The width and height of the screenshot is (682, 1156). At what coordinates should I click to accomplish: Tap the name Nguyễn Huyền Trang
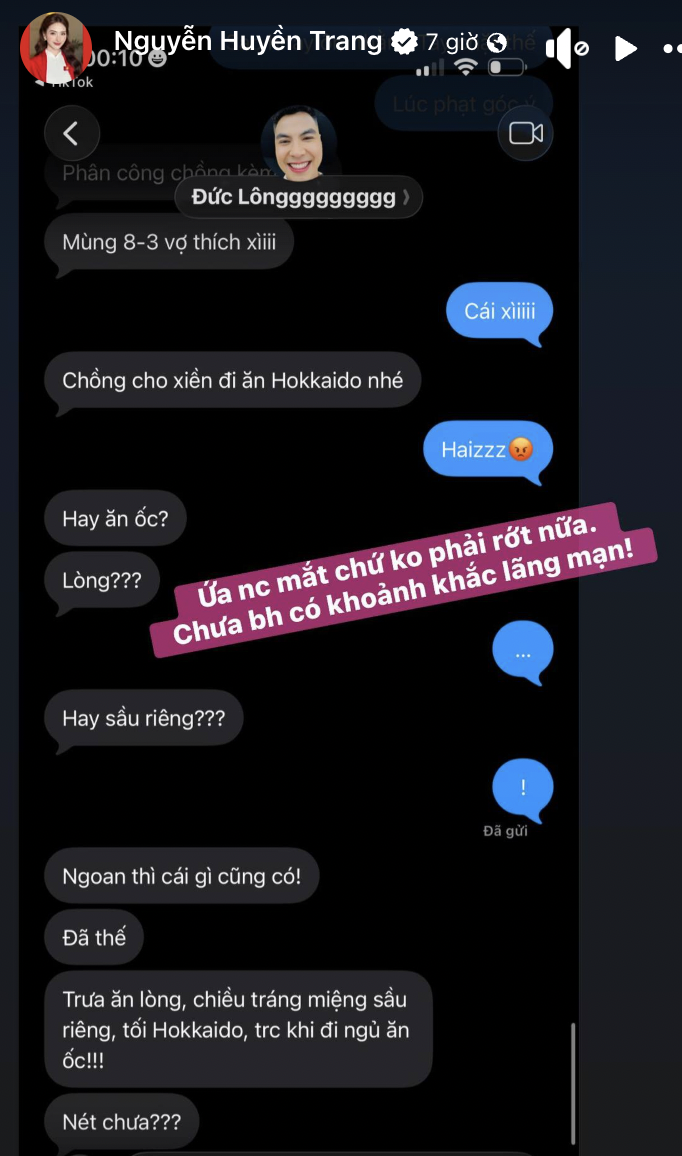tap(248, 41)
